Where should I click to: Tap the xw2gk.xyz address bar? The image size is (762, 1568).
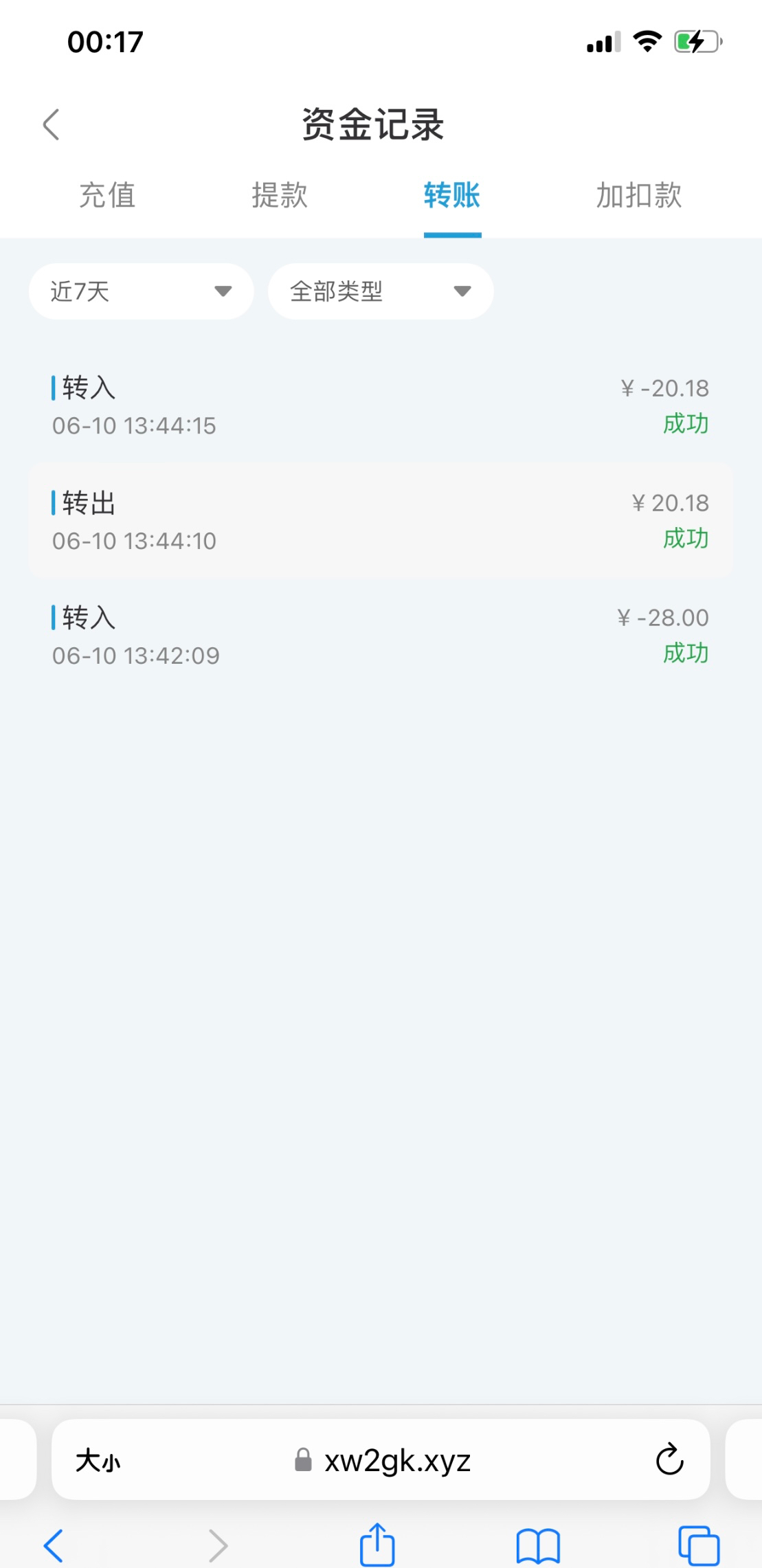click(x=383, y=1461)
